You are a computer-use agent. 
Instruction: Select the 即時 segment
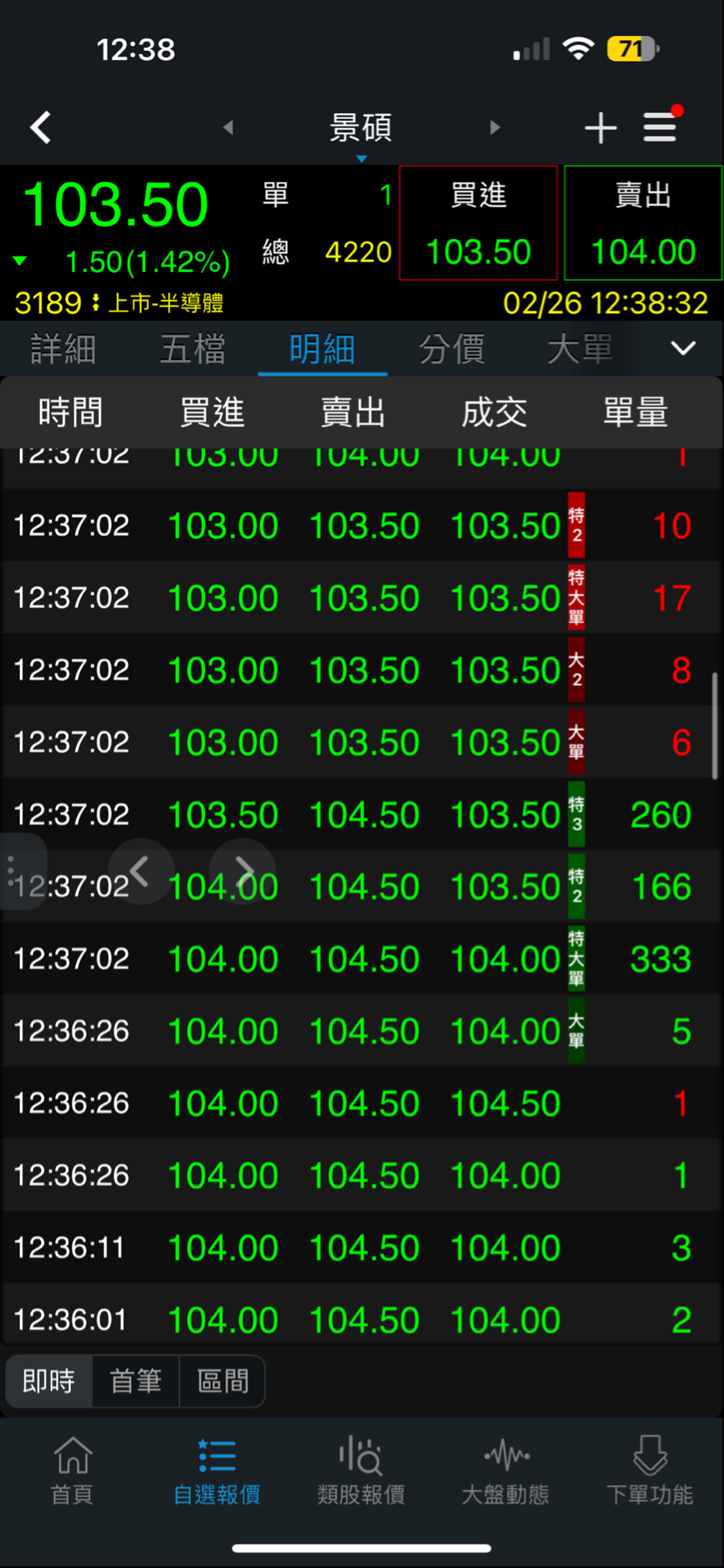[49, 1381]
